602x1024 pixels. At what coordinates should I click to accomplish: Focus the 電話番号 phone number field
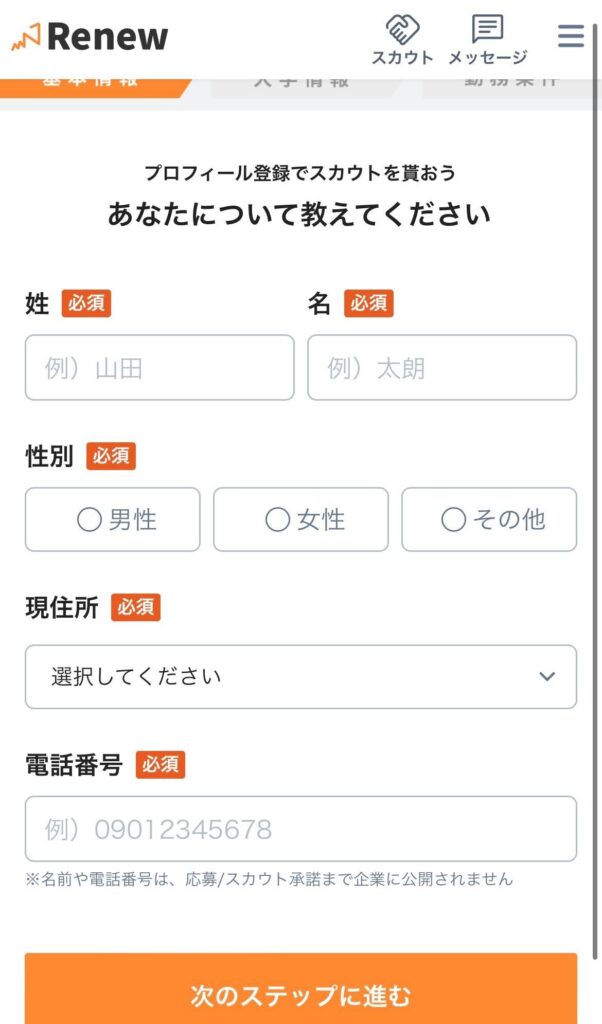click(x=301, y=829)
